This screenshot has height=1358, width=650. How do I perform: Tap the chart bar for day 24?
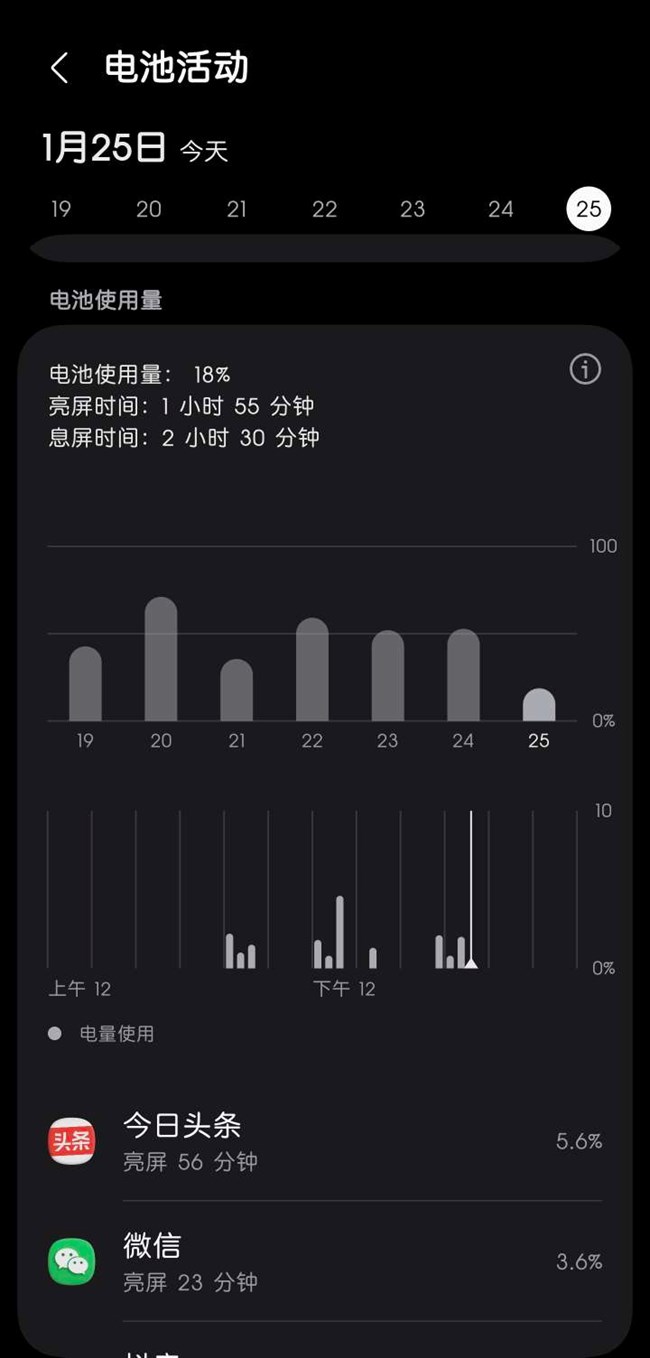coord(463,676)
